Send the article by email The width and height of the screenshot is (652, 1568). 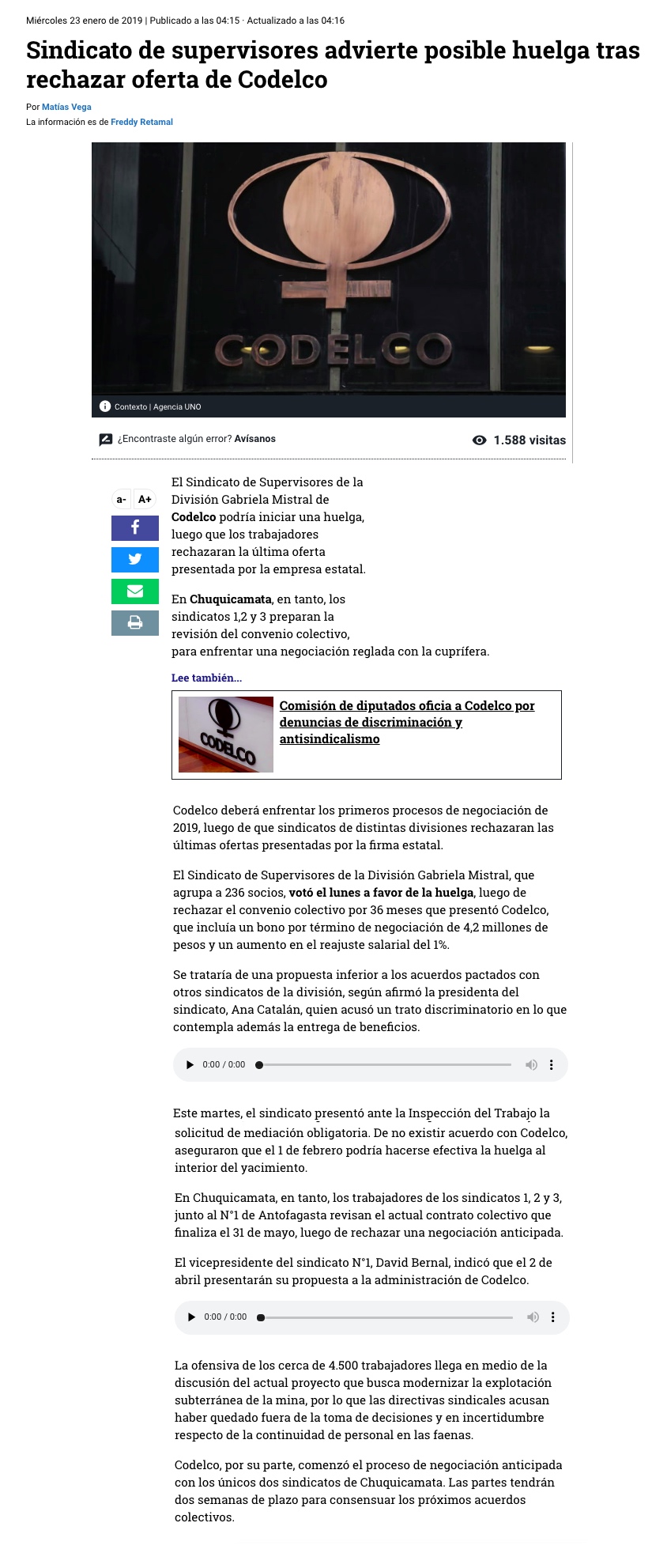[x=135, y=591]
